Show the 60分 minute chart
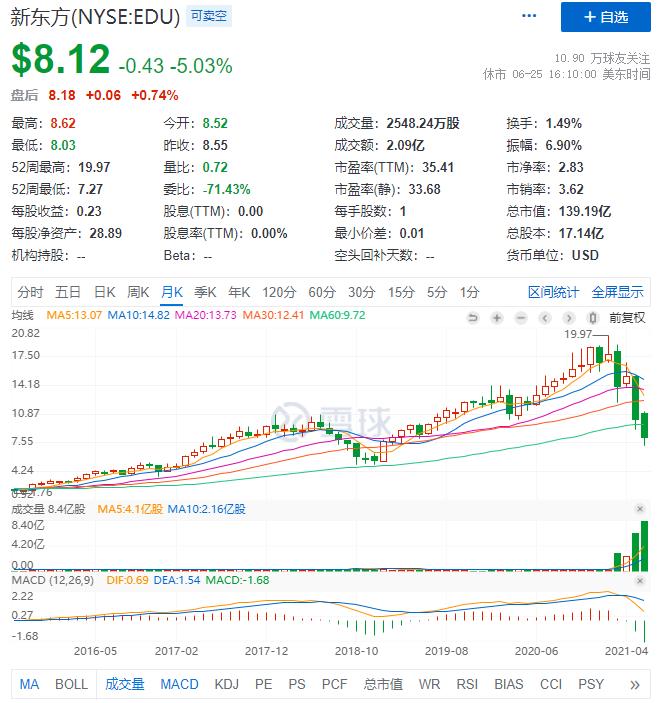Viewport: 658px width, 703px height. coord(321,292)
